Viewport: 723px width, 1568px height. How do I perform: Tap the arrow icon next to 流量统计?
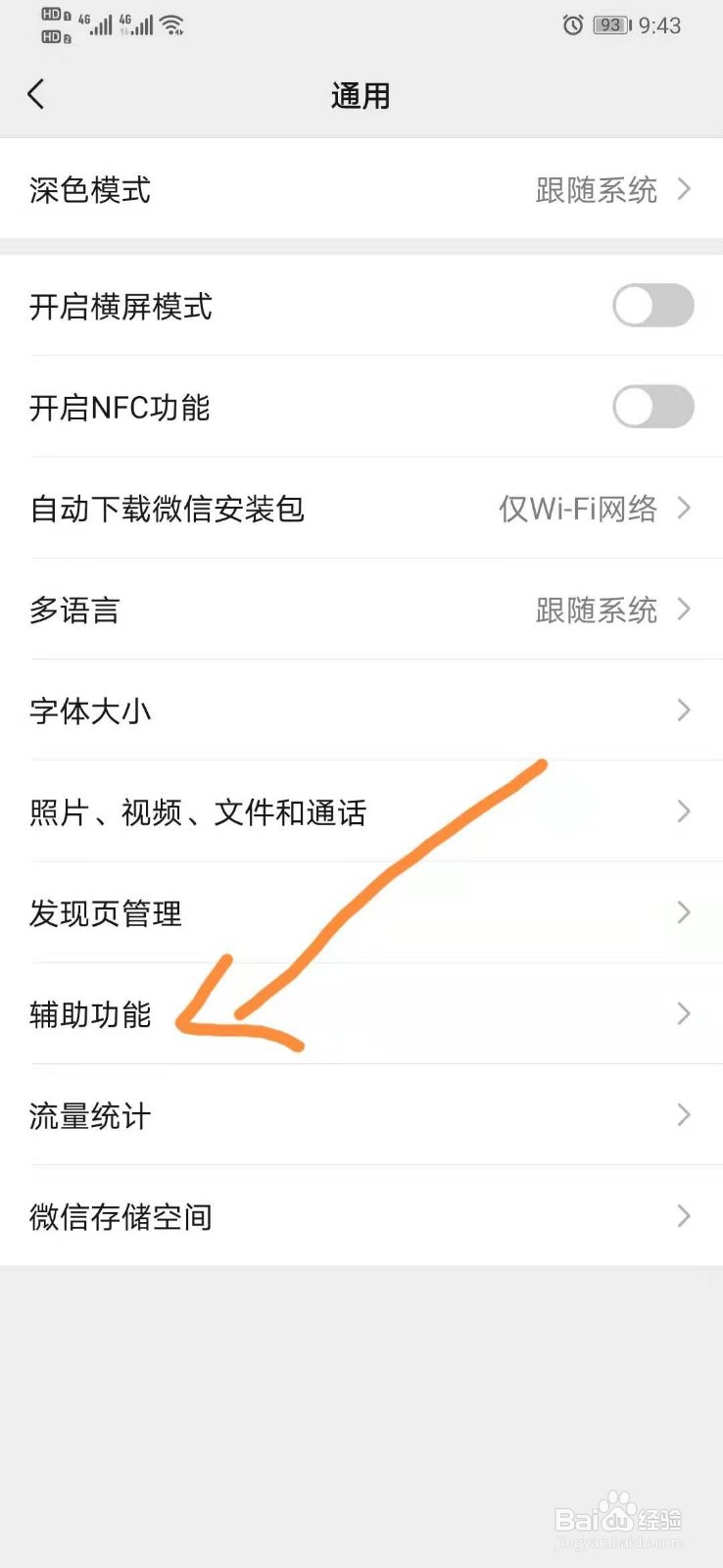tap(684, 1114)
